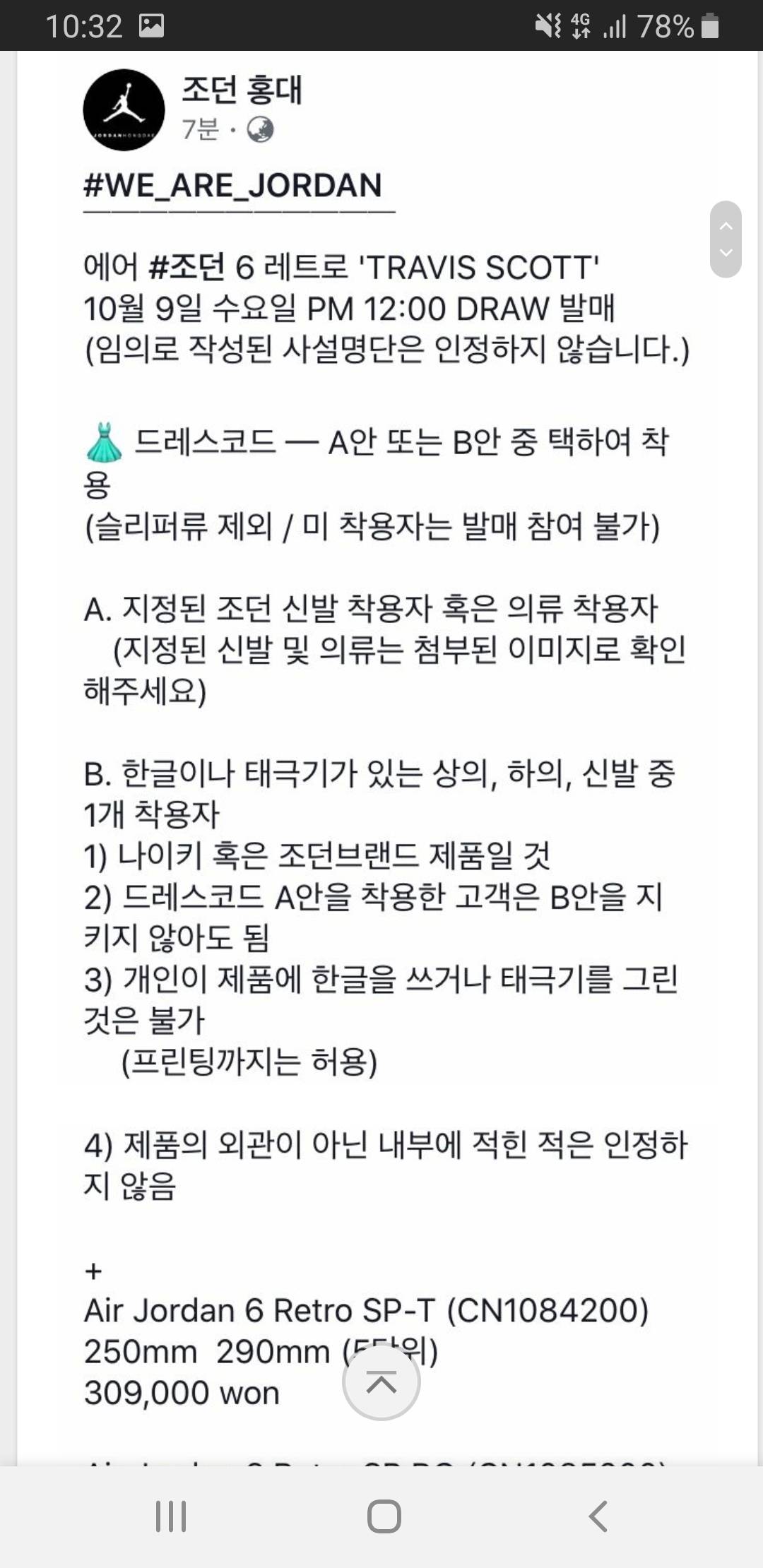Open the #조던 hashtag link
This screenshot has height=1568, width=763.
(x=187, y=268)
